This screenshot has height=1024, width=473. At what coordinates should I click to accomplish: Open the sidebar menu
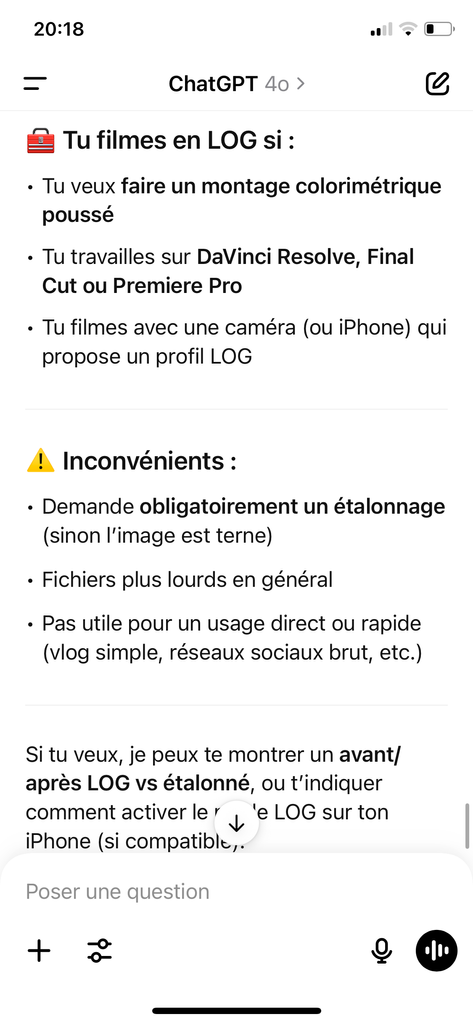[x=35, y=84]
